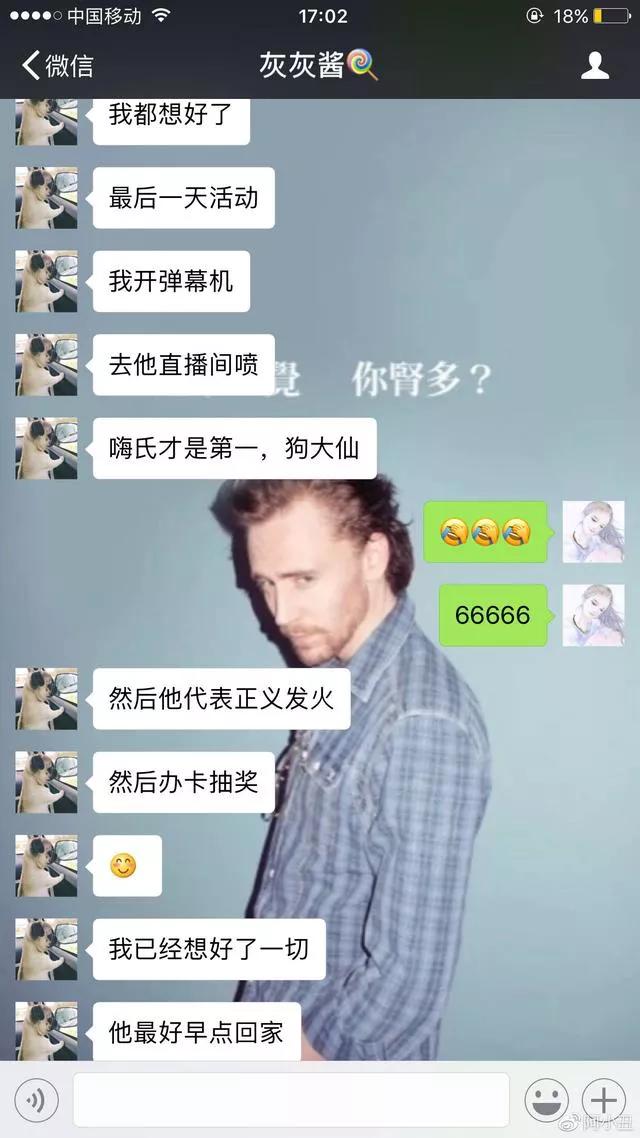Open my avatar beside the 66666 message

point(593,615)
